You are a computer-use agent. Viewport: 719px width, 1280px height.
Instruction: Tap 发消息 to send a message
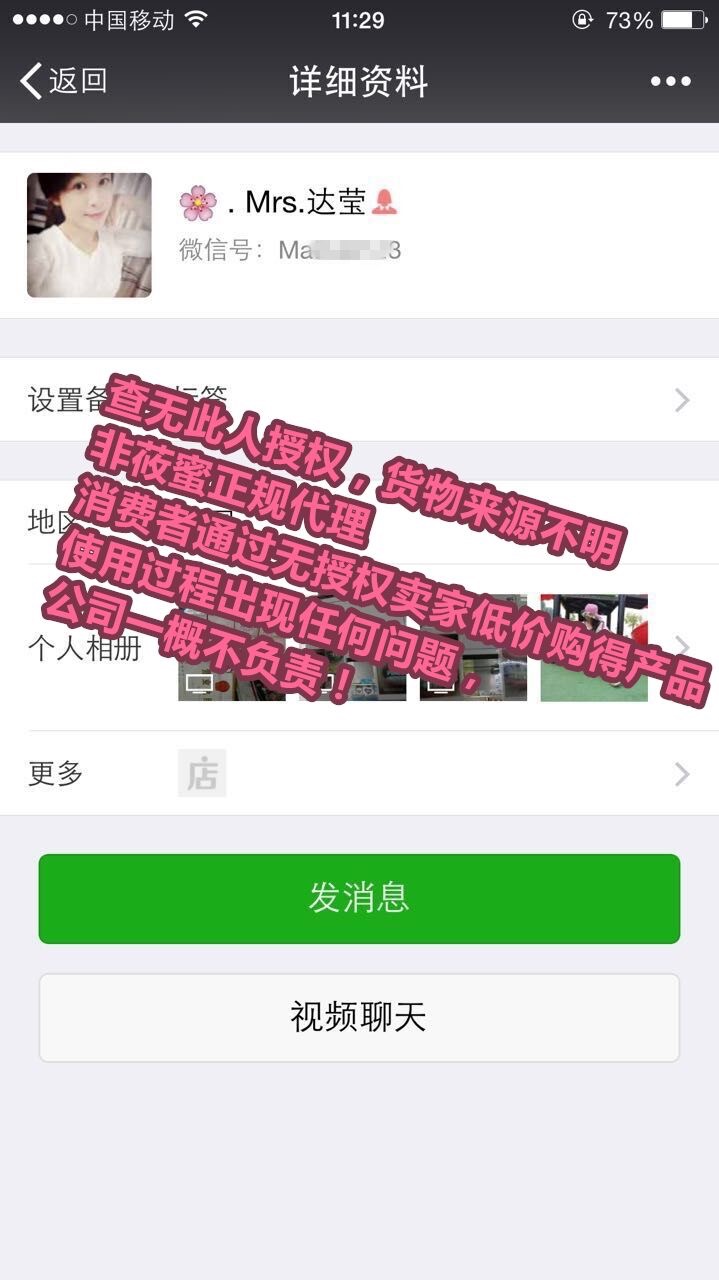click(359, 898)
